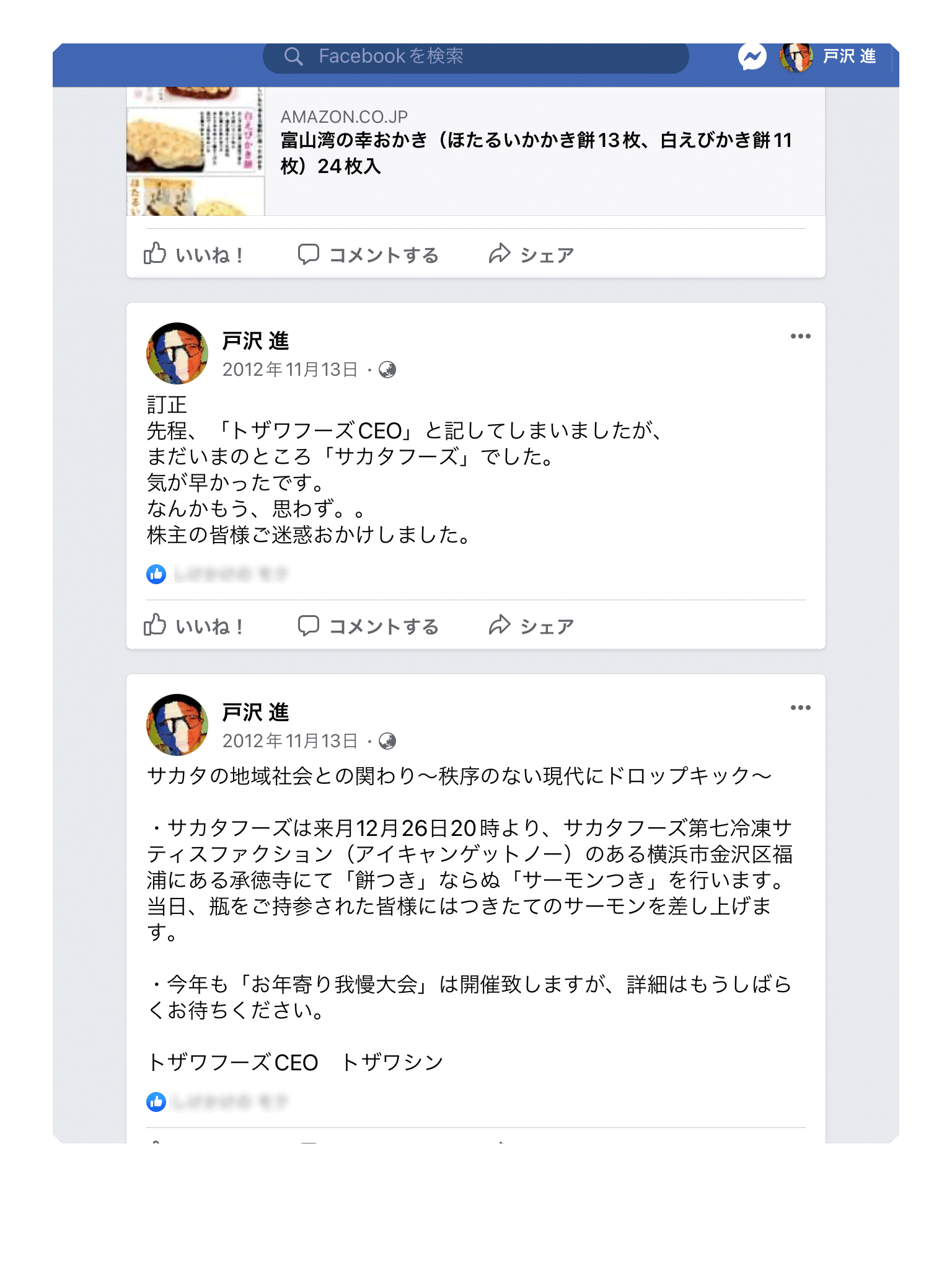The height and width of the screenshot is (1270, 952).
Task: Open 戸沢 進's name on the 訂正 post
Action: tap(255, 341)
